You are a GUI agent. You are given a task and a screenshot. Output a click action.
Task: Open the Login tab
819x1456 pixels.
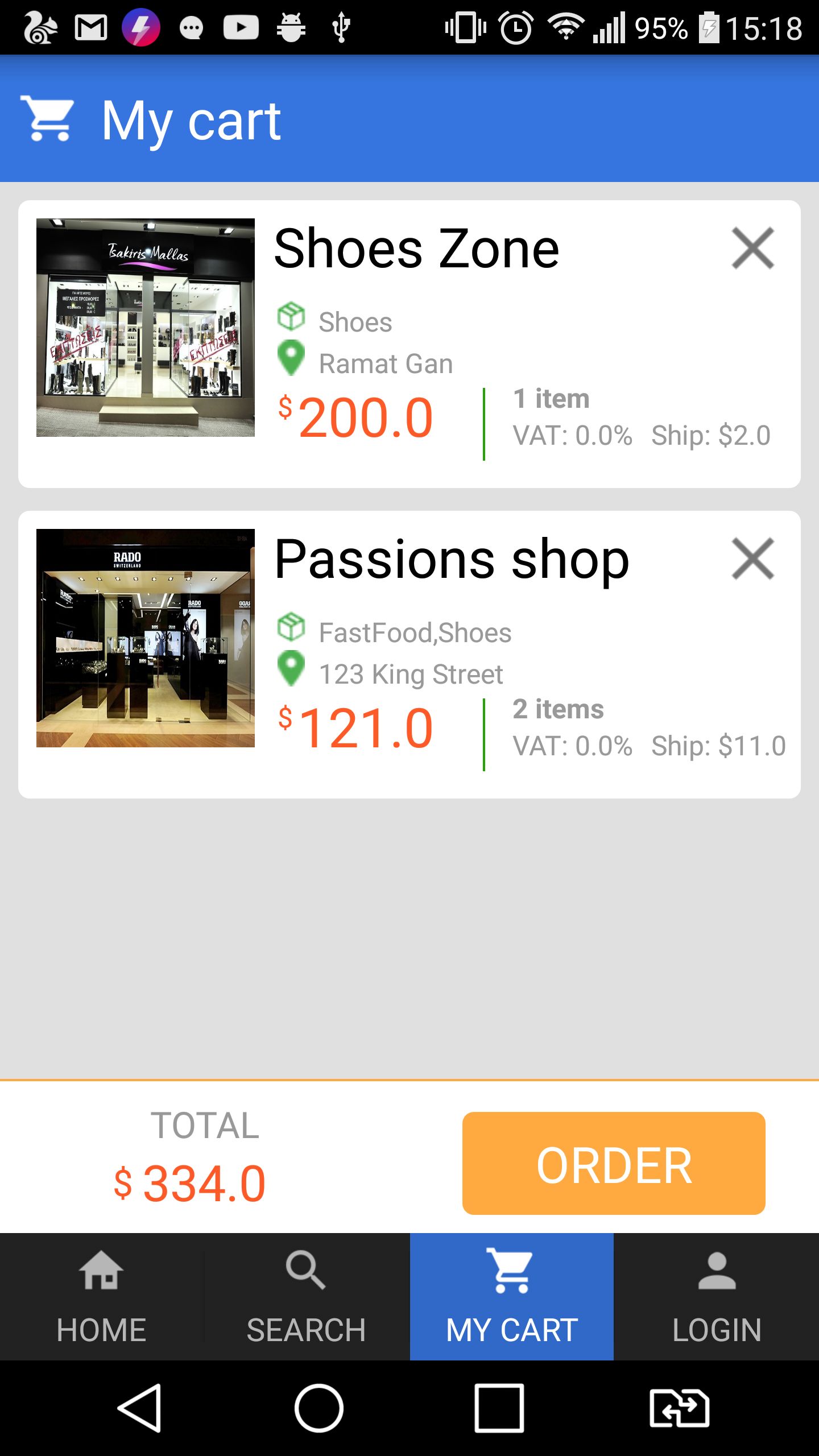pos(717,1297)
